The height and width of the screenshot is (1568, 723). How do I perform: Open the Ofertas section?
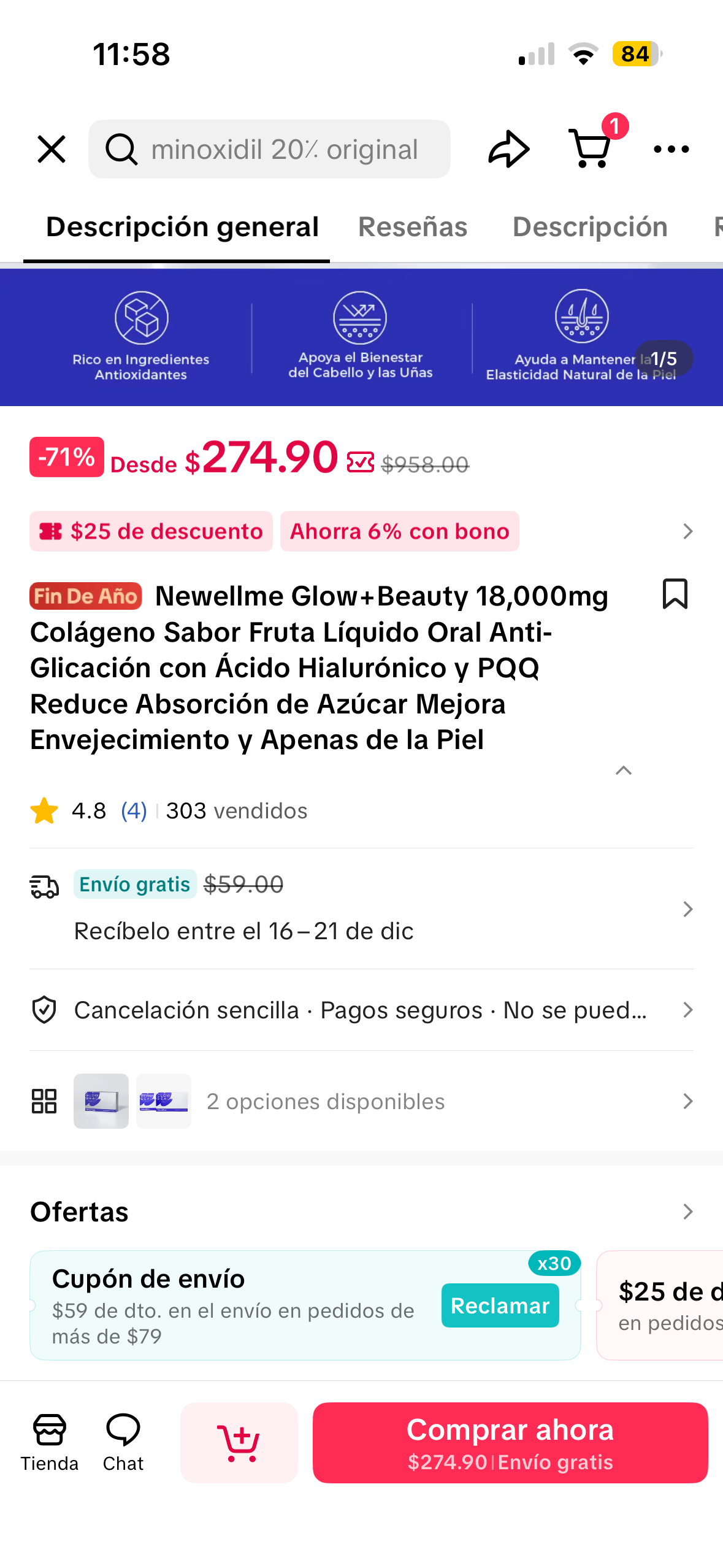coord(361,1212)
